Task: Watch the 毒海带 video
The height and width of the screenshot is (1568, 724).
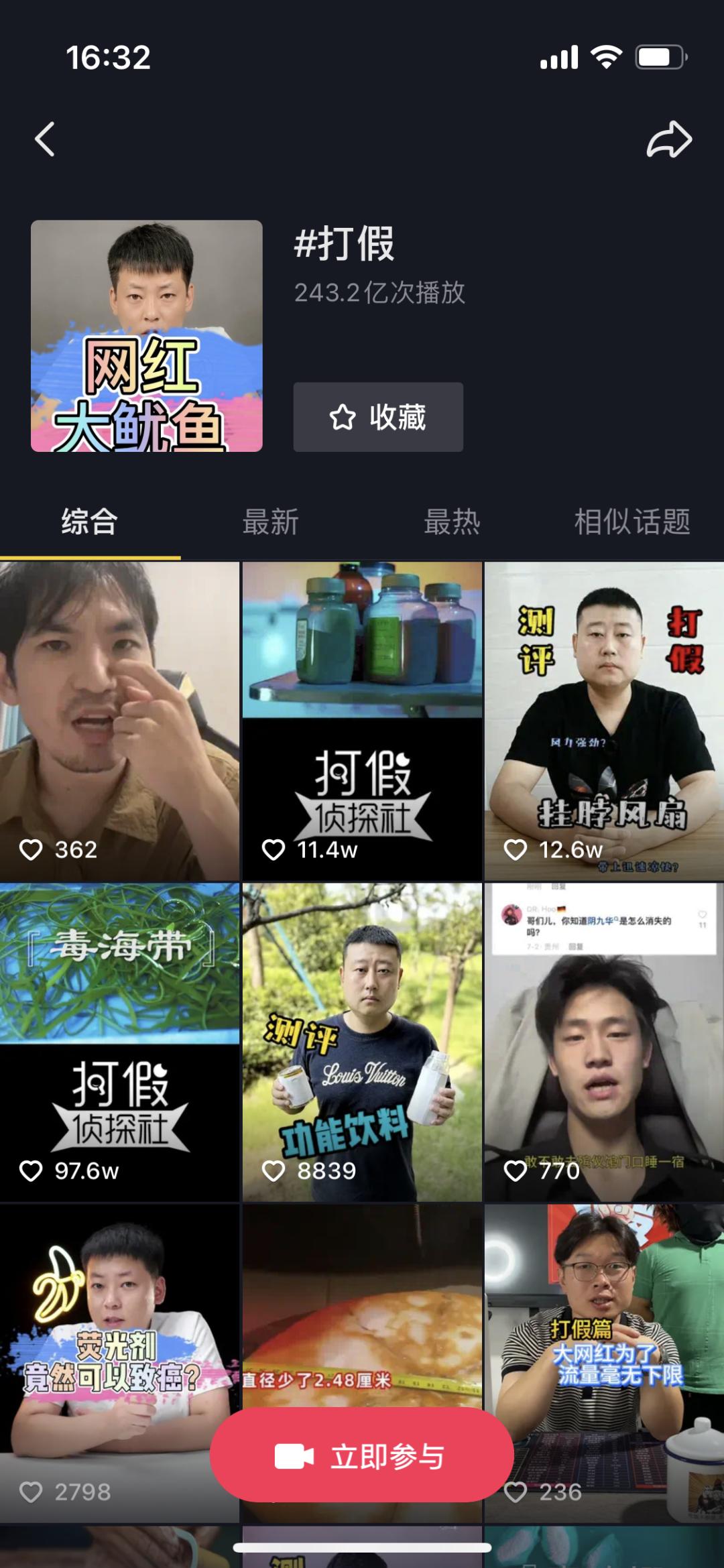Action: tap(119, 1042)
